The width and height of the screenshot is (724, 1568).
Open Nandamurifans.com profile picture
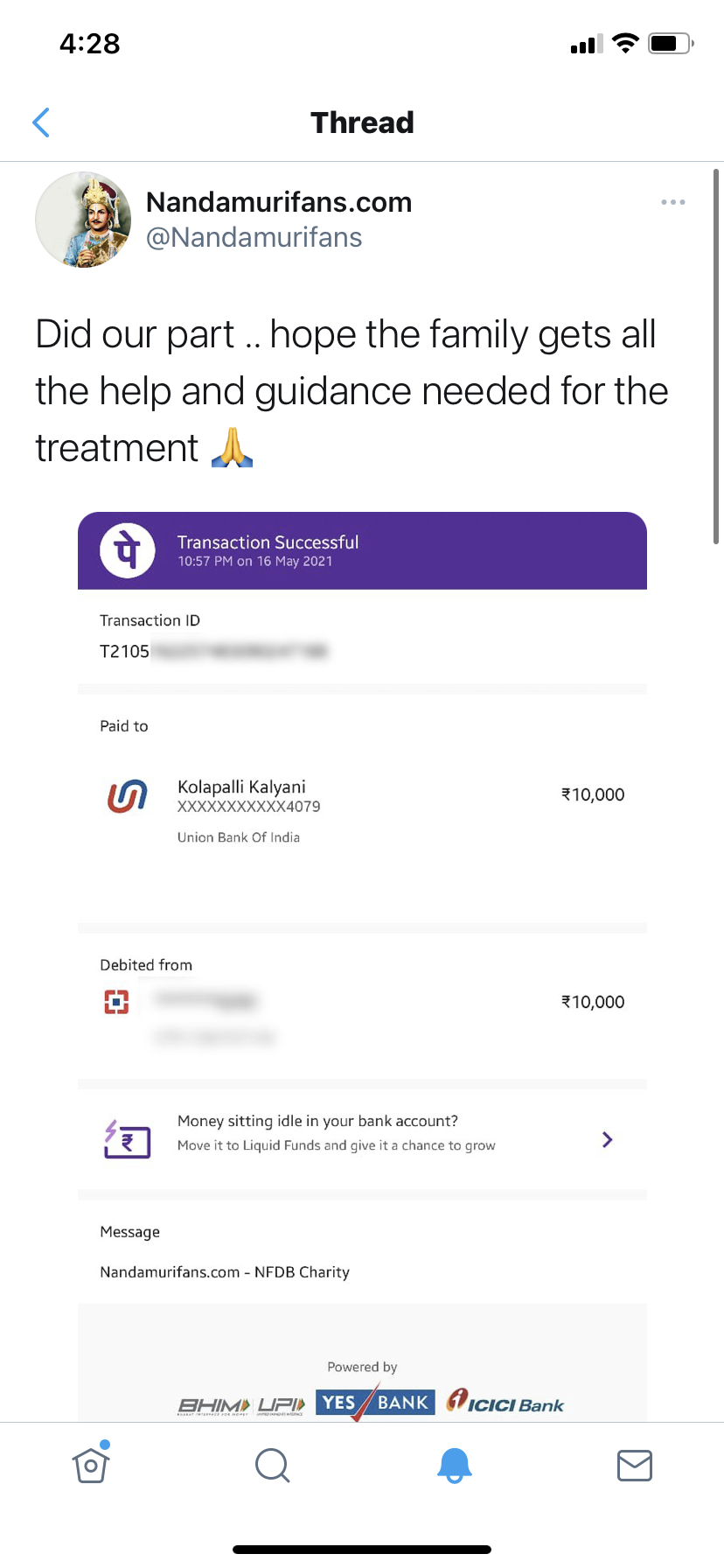coord(83,220)
